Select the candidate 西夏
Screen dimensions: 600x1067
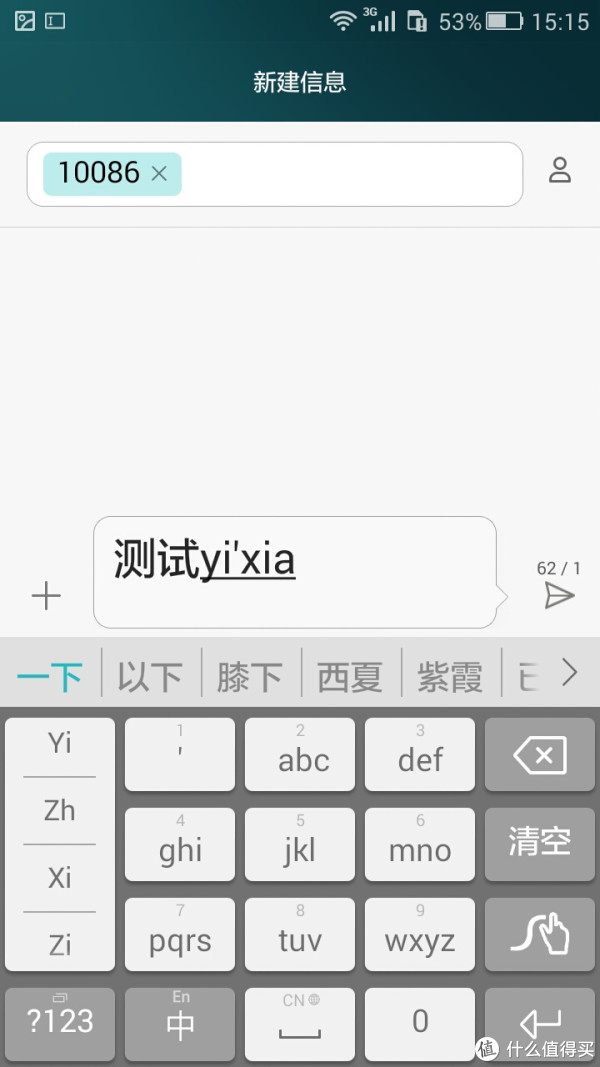pos(350,677)
